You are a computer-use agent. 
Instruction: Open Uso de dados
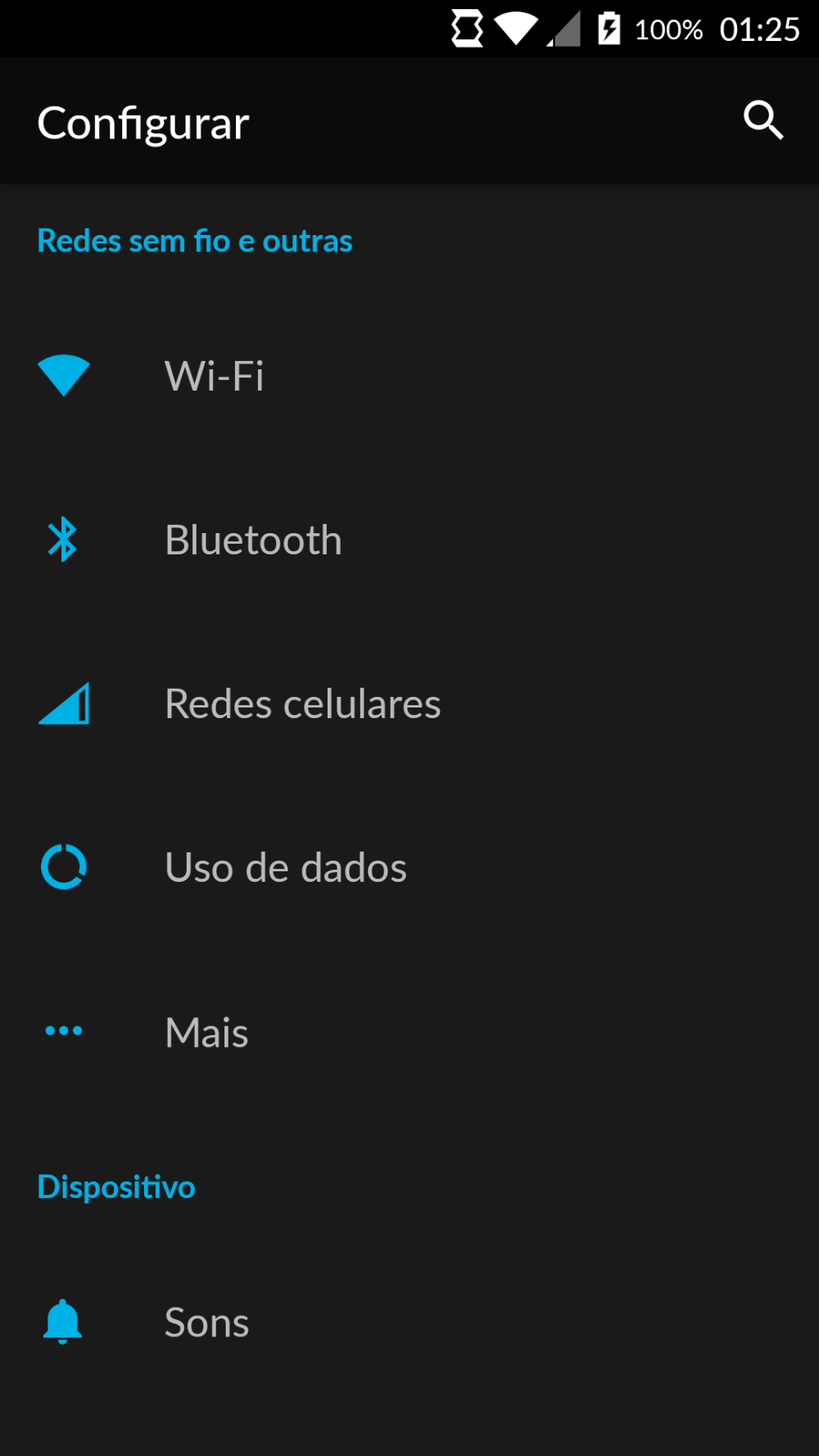[409, 867]
